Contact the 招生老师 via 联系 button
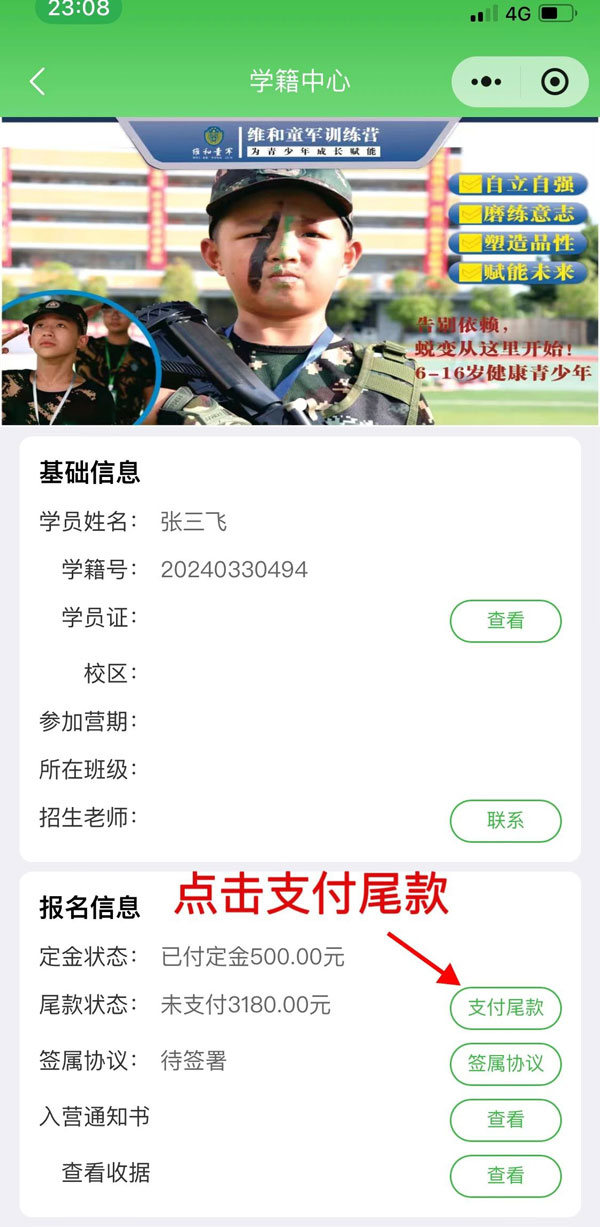 coord(505,821)
